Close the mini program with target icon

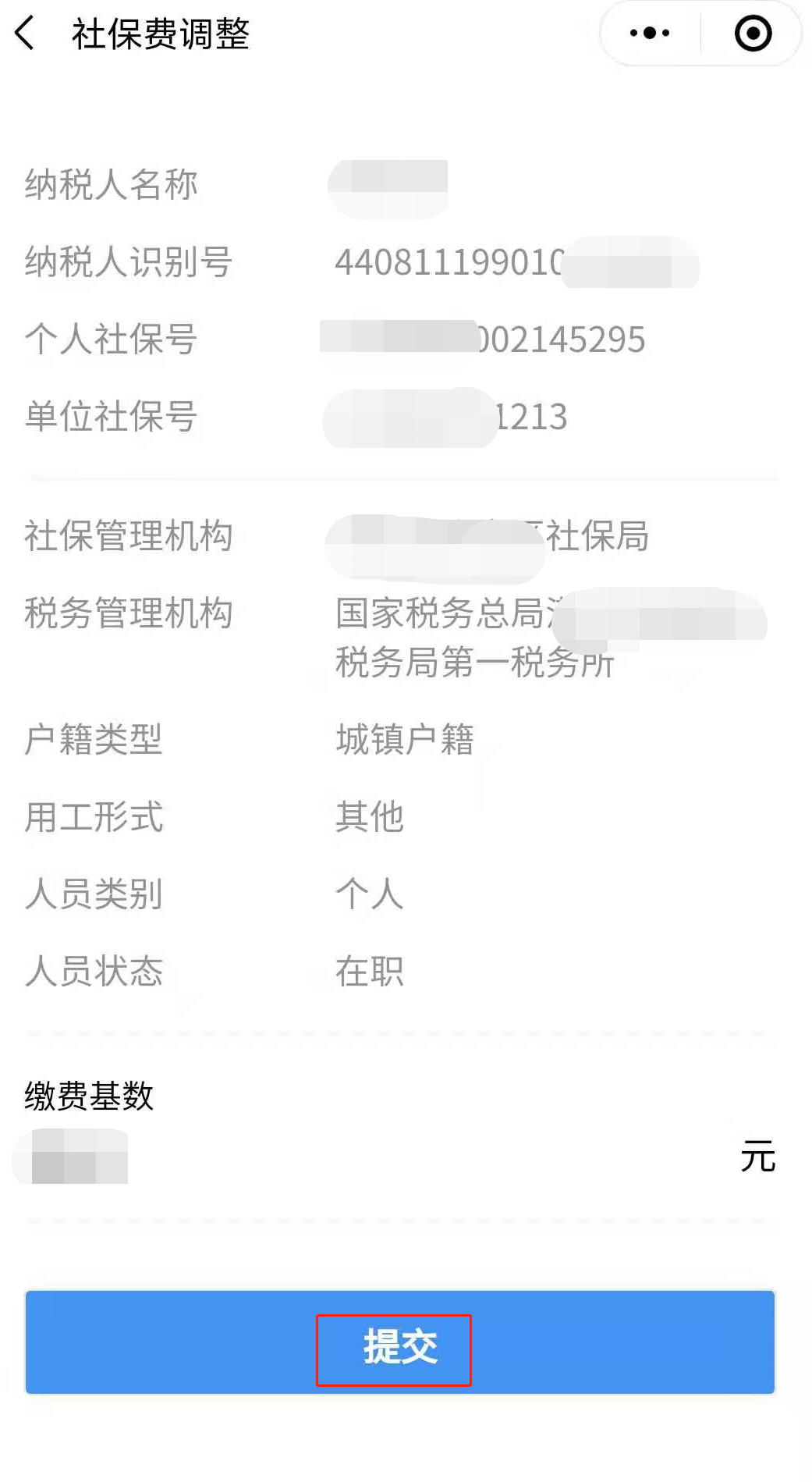click(753, 34)
